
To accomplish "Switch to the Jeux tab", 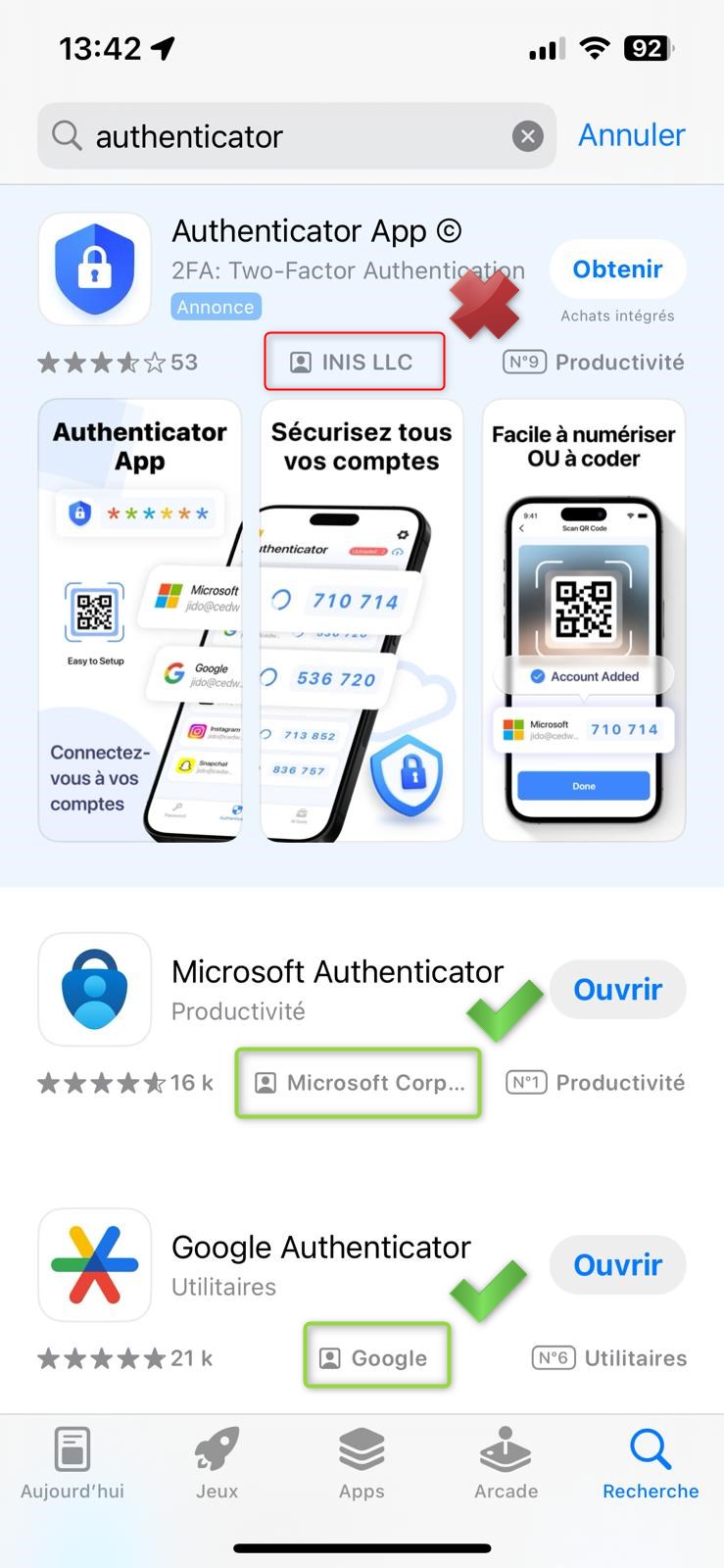I will (x=217, y=1464).
